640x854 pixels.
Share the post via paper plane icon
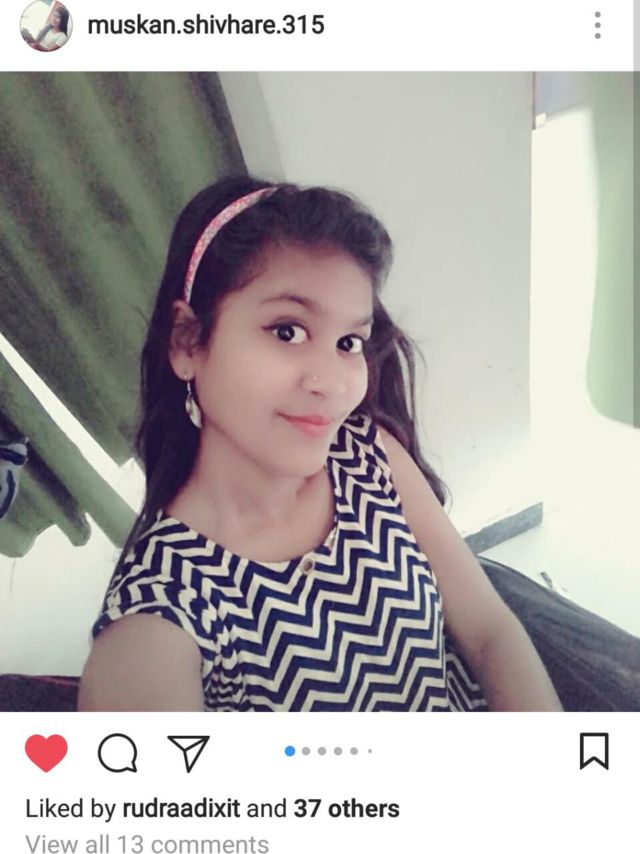click(x=187, y=752)
